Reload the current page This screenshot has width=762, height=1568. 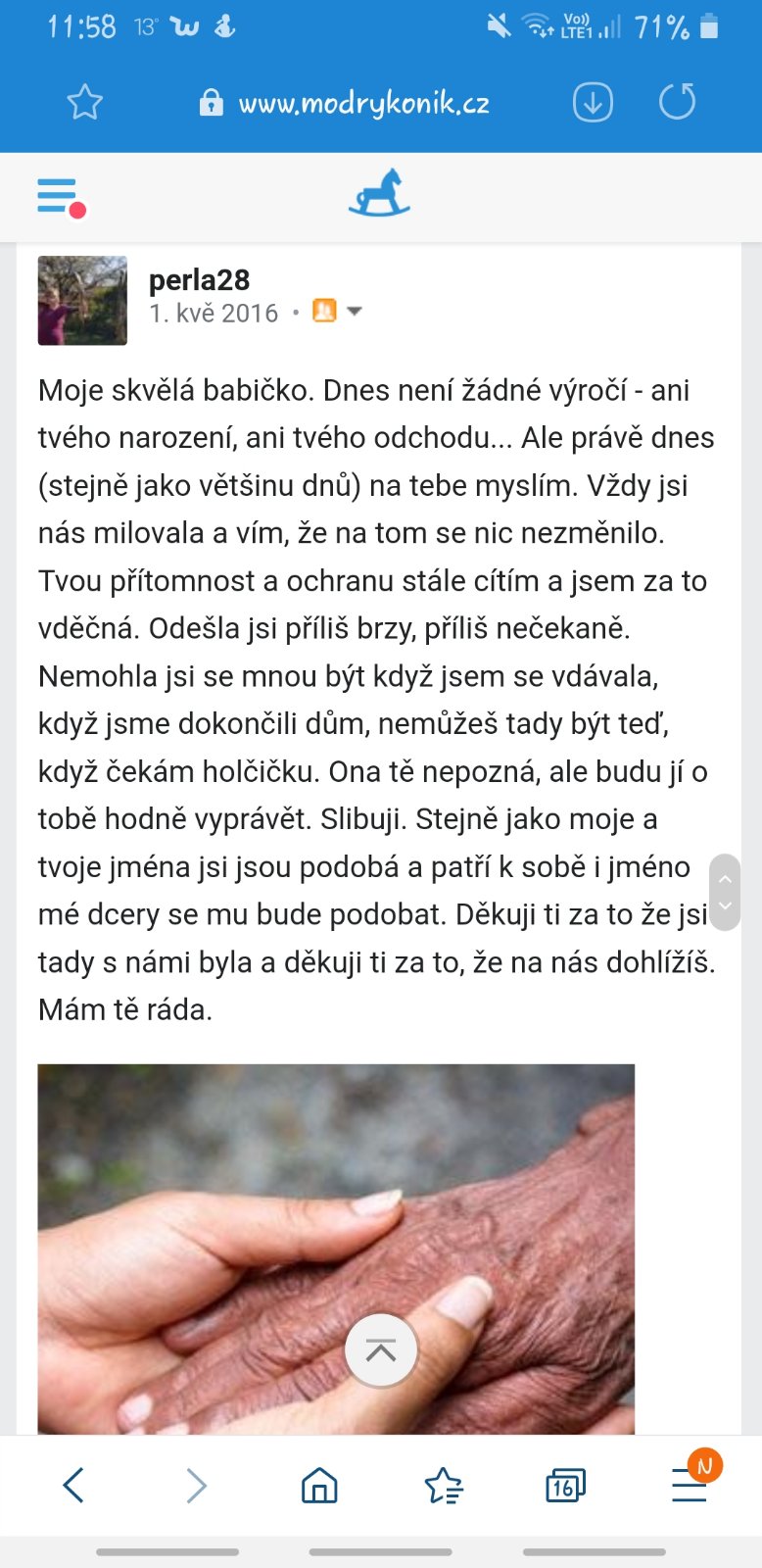677,102
